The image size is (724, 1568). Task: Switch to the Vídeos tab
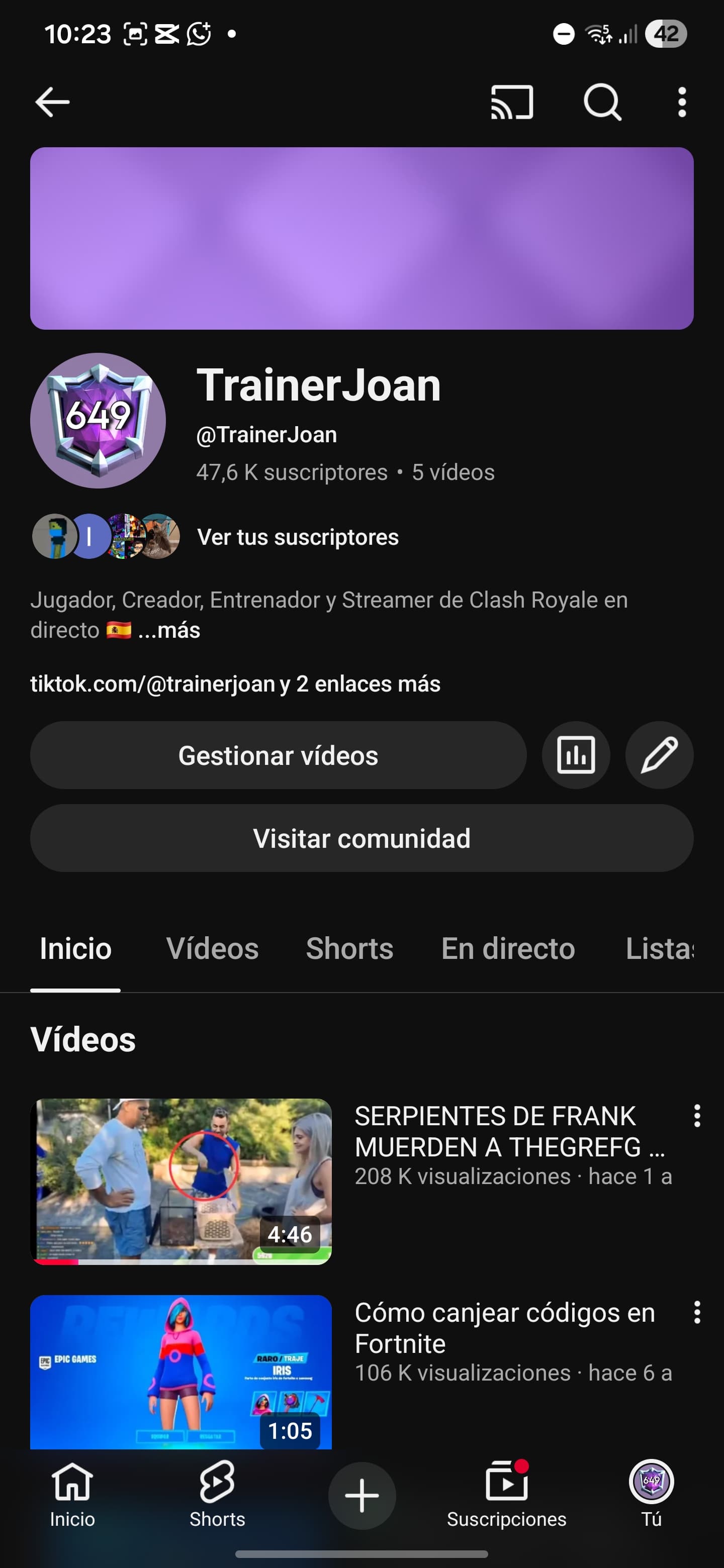tap(213, 948)
